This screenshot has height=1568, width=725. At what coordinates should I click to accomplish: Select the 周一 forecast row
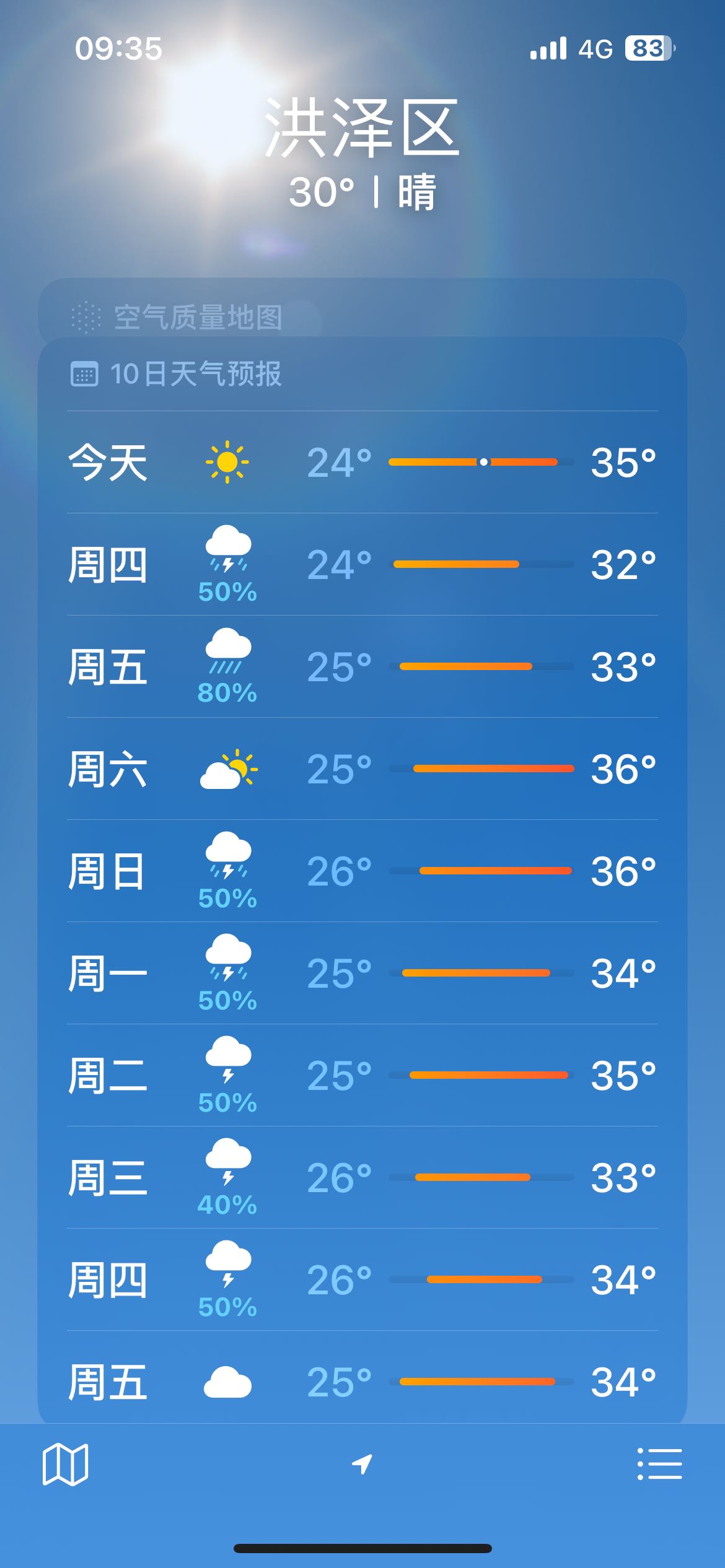(362, 973)
